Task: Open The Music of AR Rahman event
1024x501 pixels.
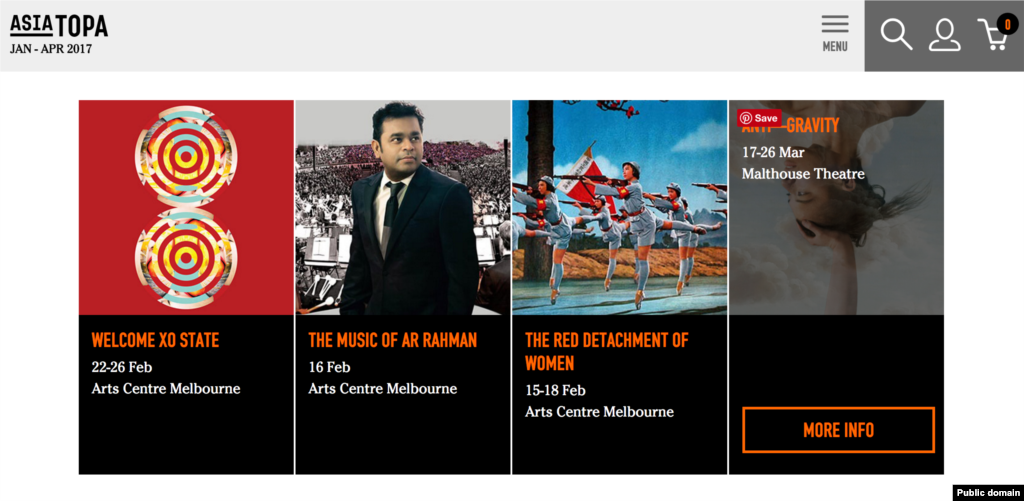Action: [392, 340]
